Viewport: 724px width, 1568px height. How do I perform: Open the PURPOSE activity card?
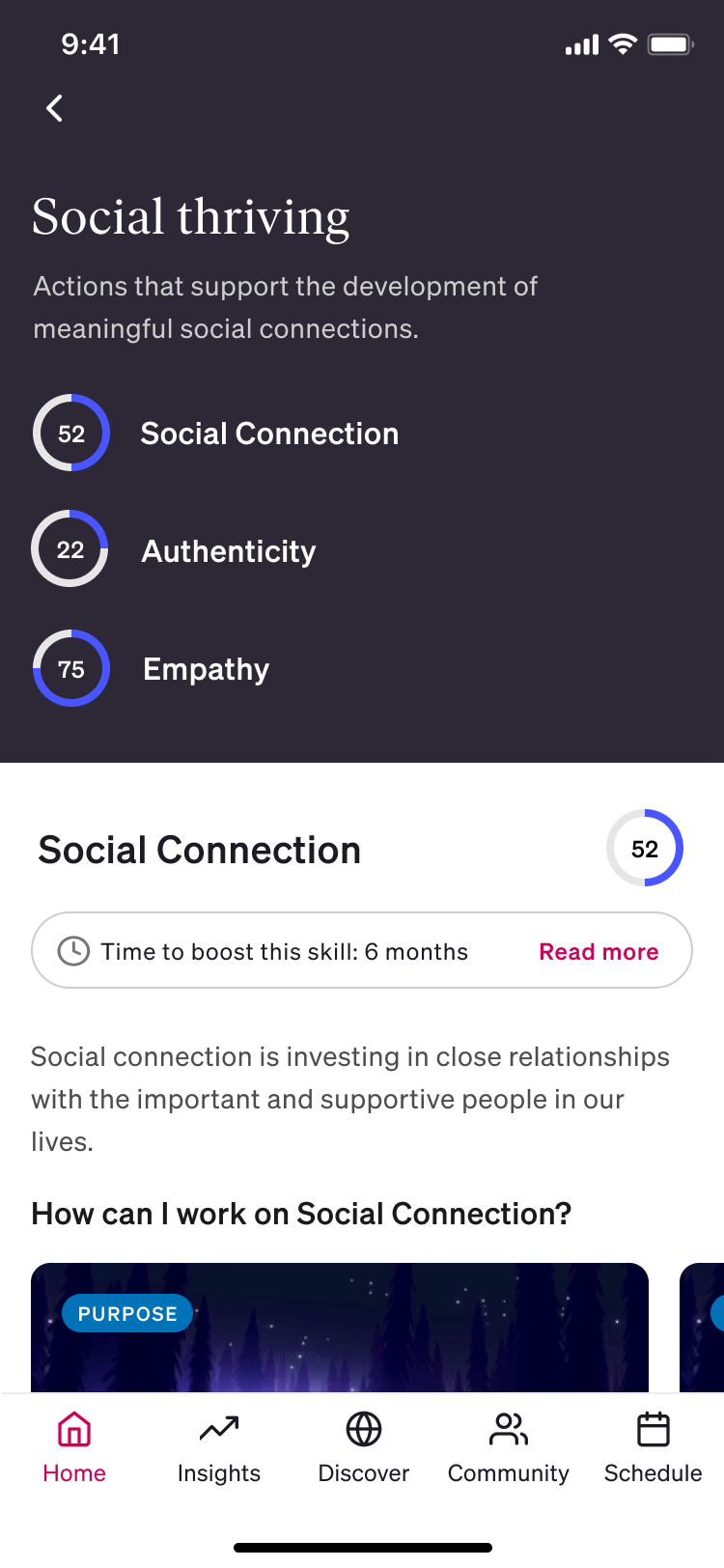tap(339, 1328)
